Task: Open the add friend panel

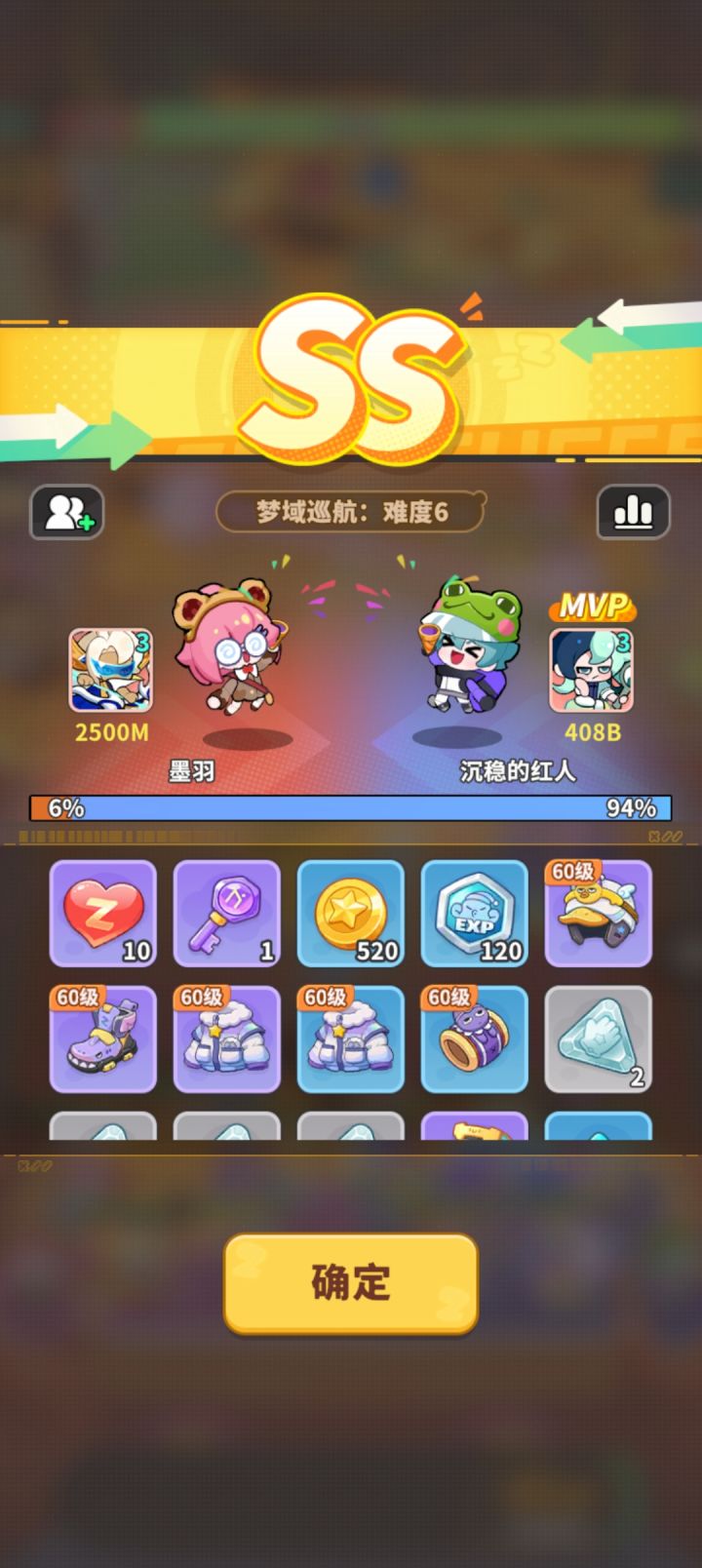Action: point(66,511)
